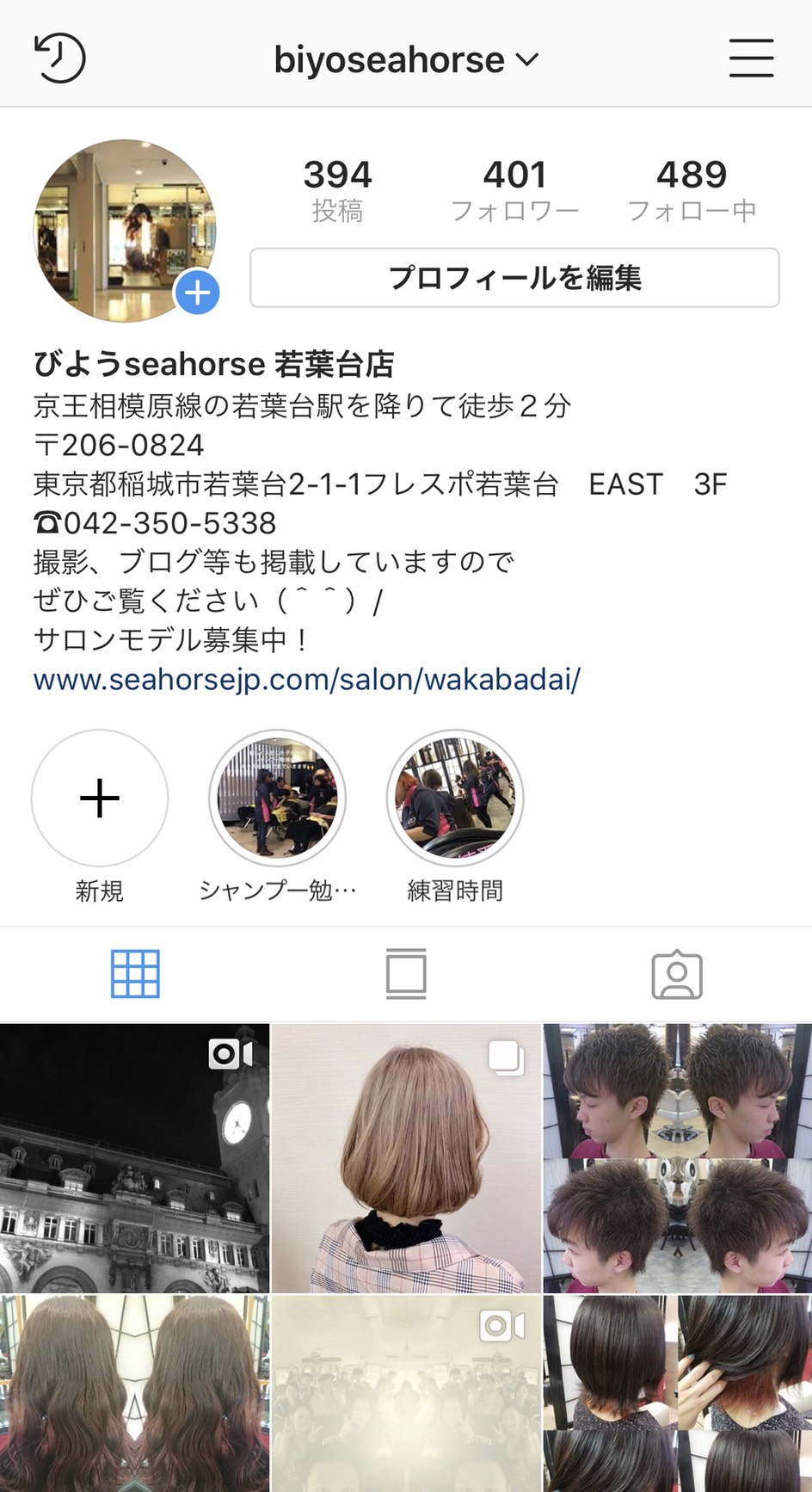Switch to the single-column feed tab
Screen dimensions: 812x1492
point(406,974)
